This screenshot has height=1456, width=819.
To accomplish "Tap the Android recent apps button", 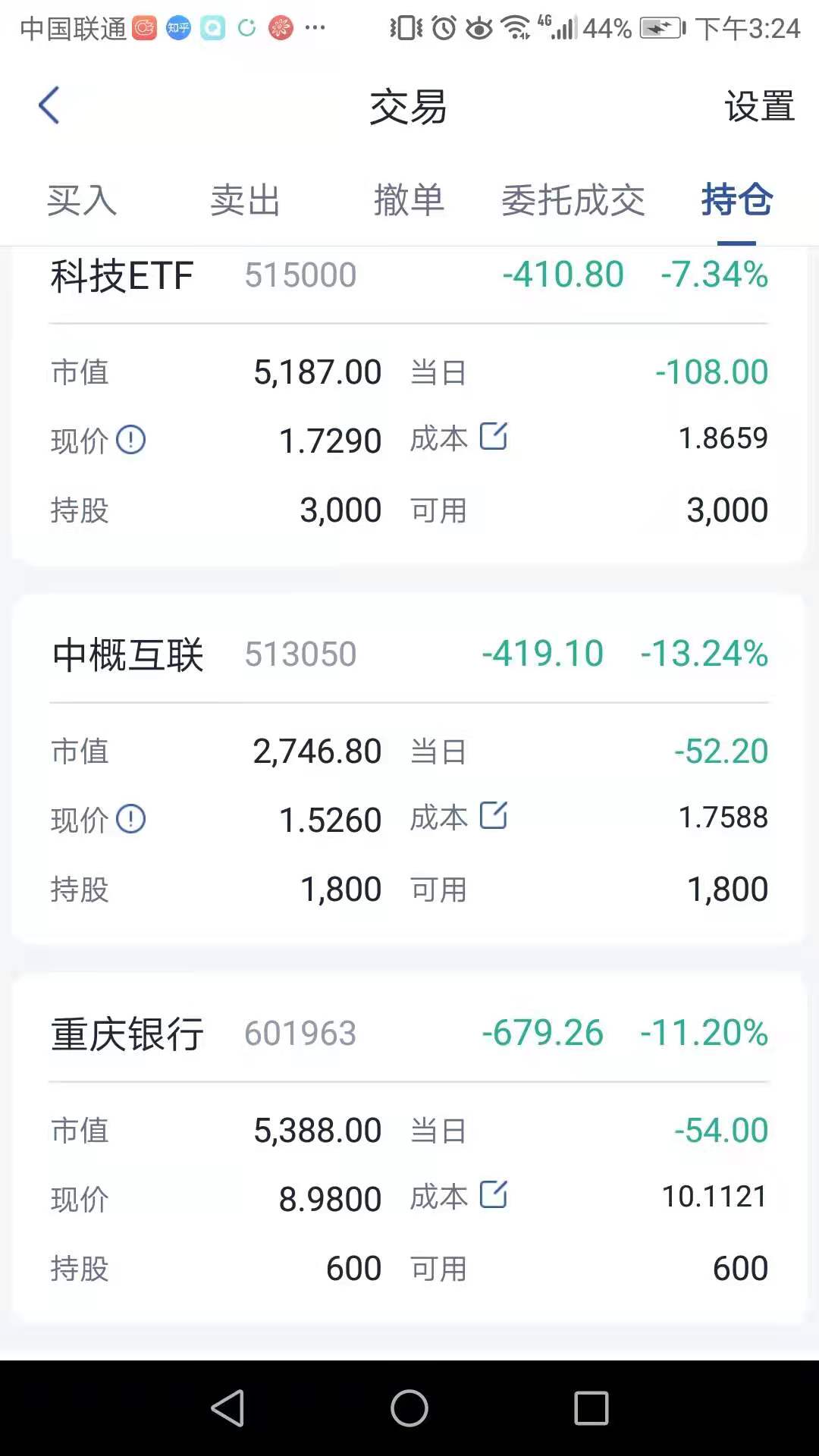I will pos(591,1409).
